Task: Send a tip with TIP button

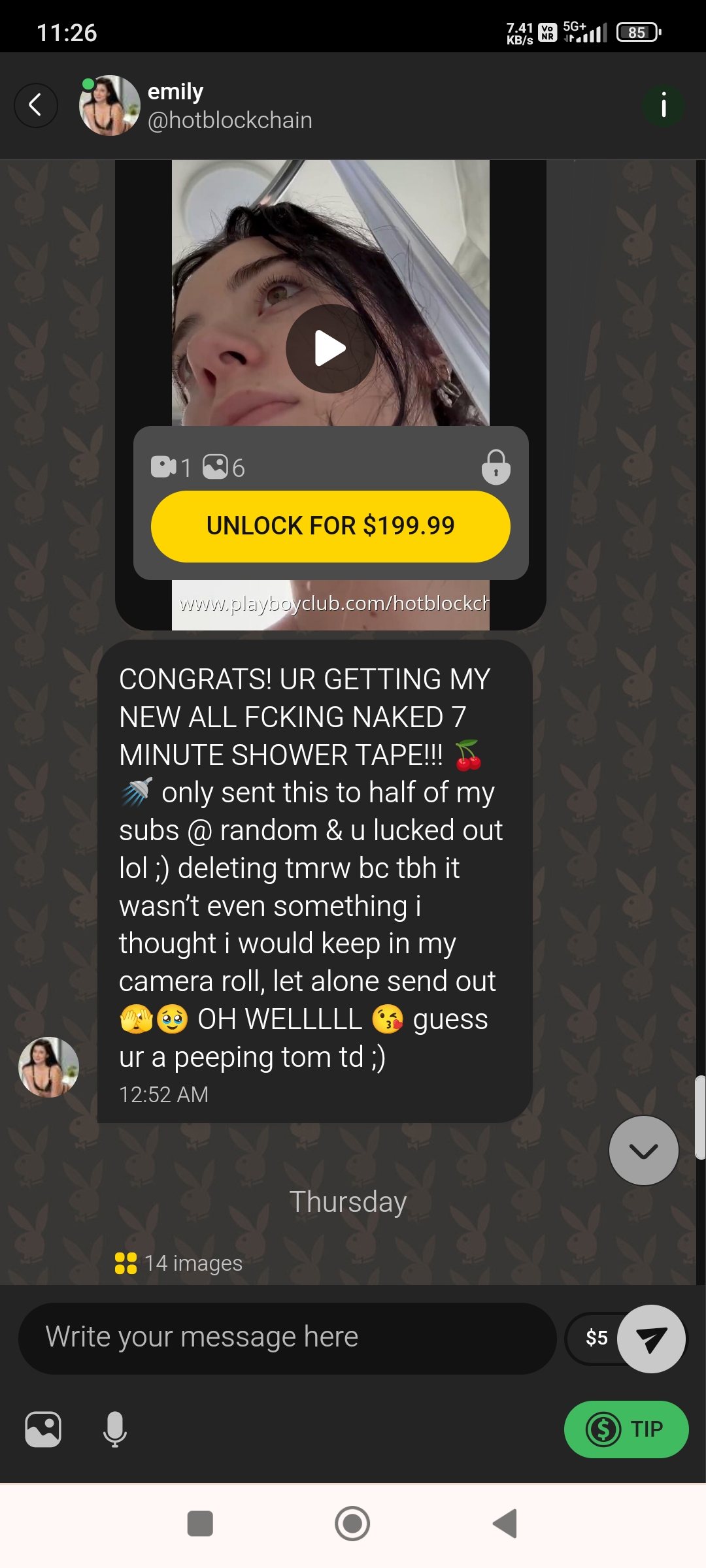Action: pyautogui.click(x=626, y=1429)
